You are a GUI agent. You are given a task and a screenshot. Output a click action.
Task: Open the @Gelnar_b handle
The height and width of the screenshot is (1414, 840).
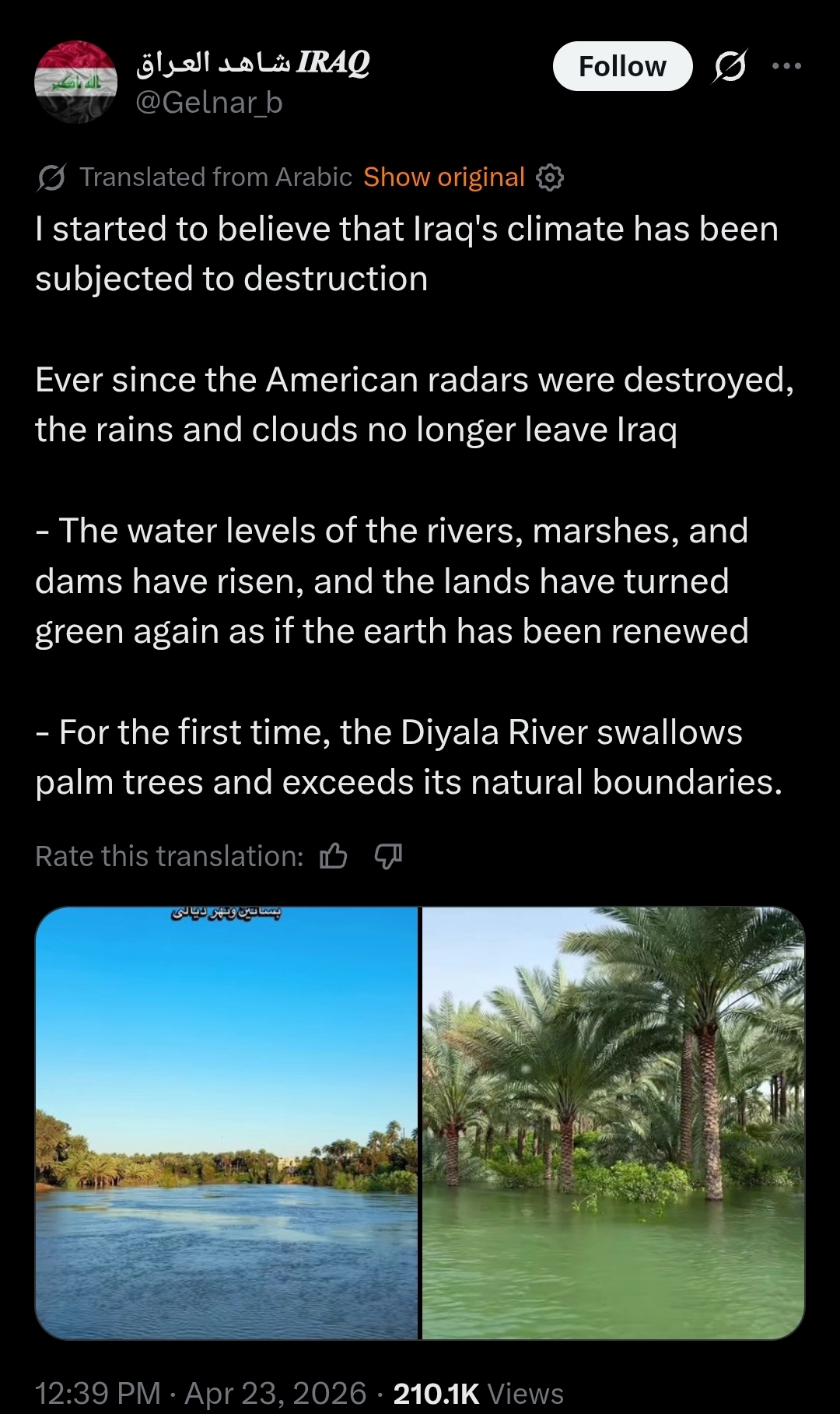coord(209,103)
